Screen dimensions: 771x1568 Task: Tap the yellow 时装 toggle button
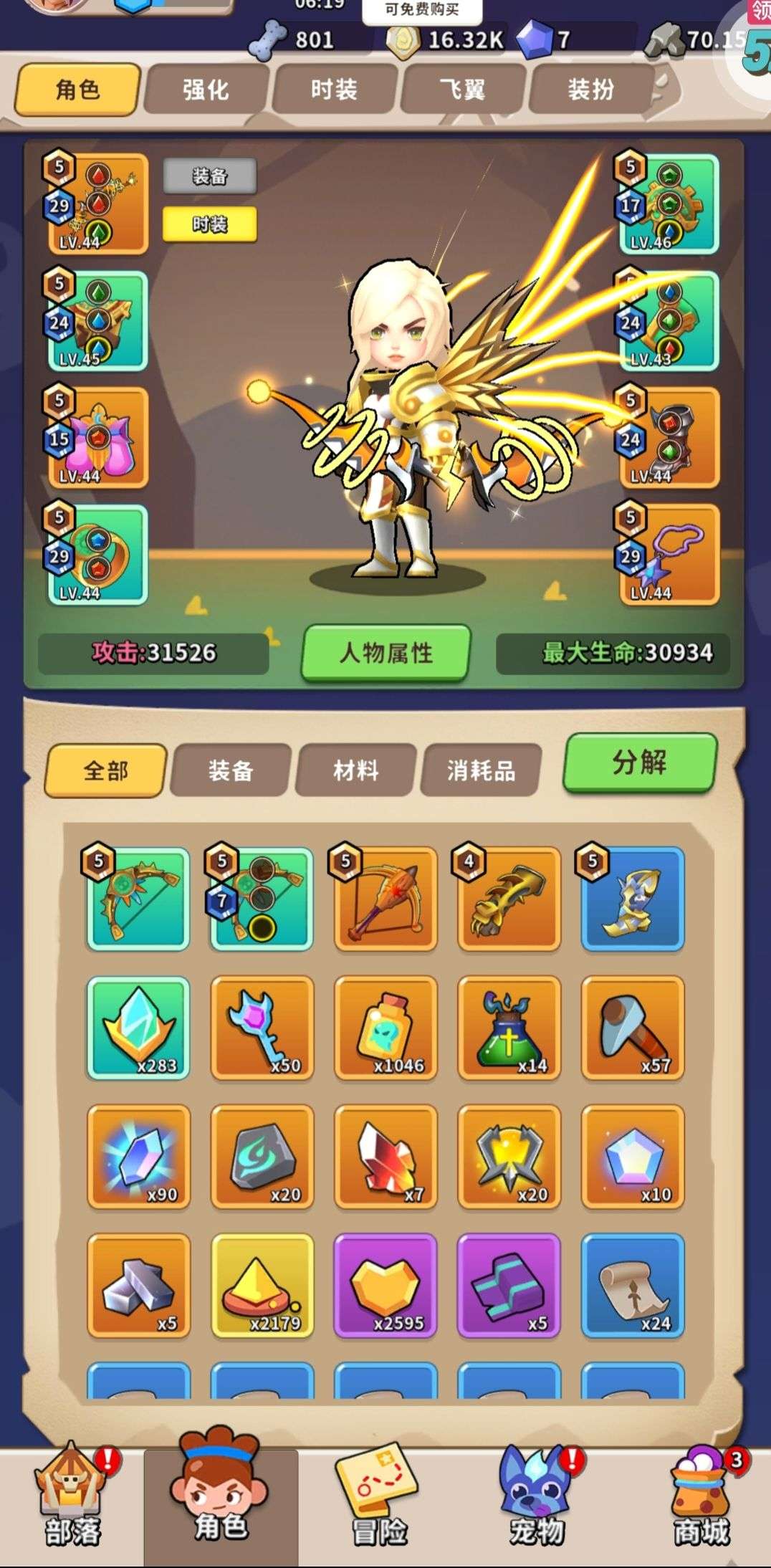(x=209, y=224)
